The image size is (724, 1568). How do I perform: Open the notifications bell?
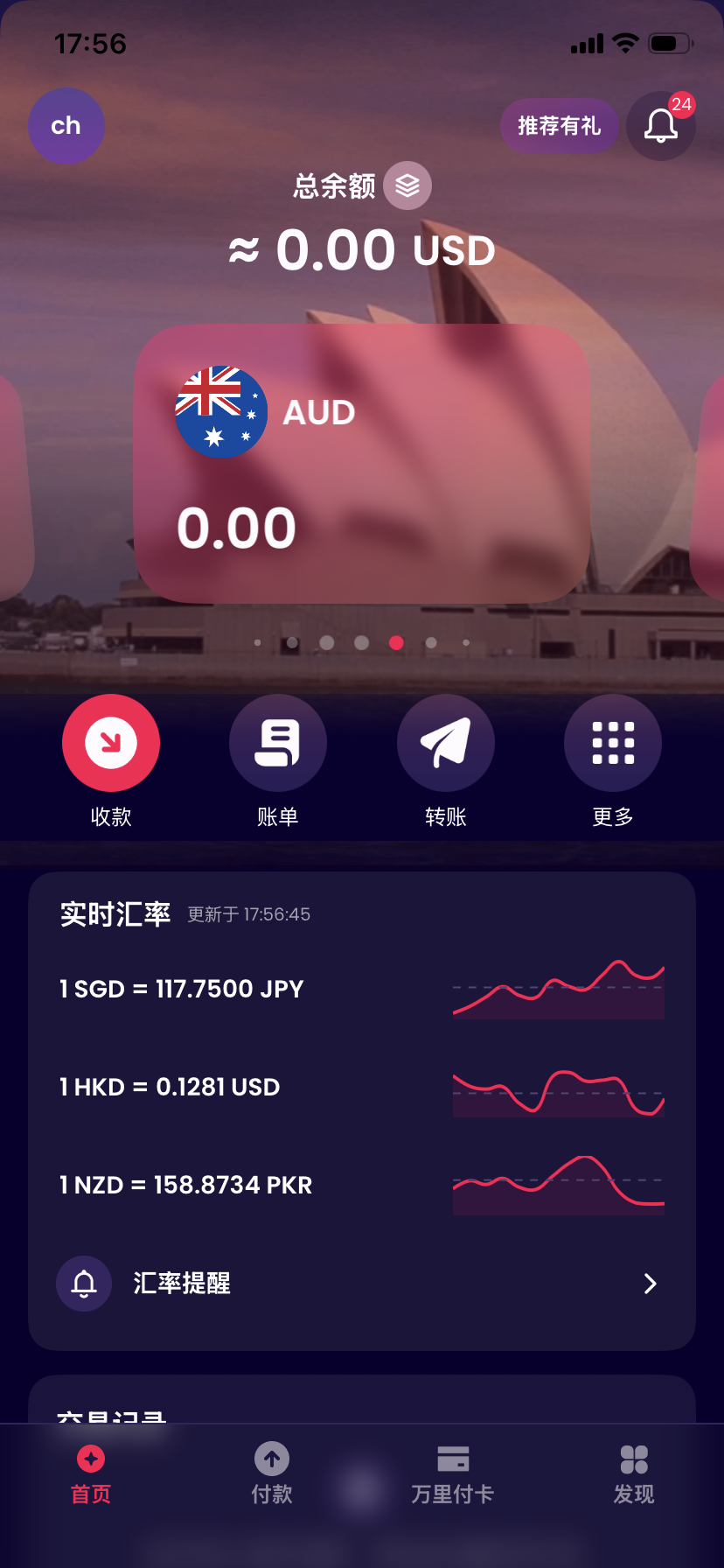pos(661,126)
